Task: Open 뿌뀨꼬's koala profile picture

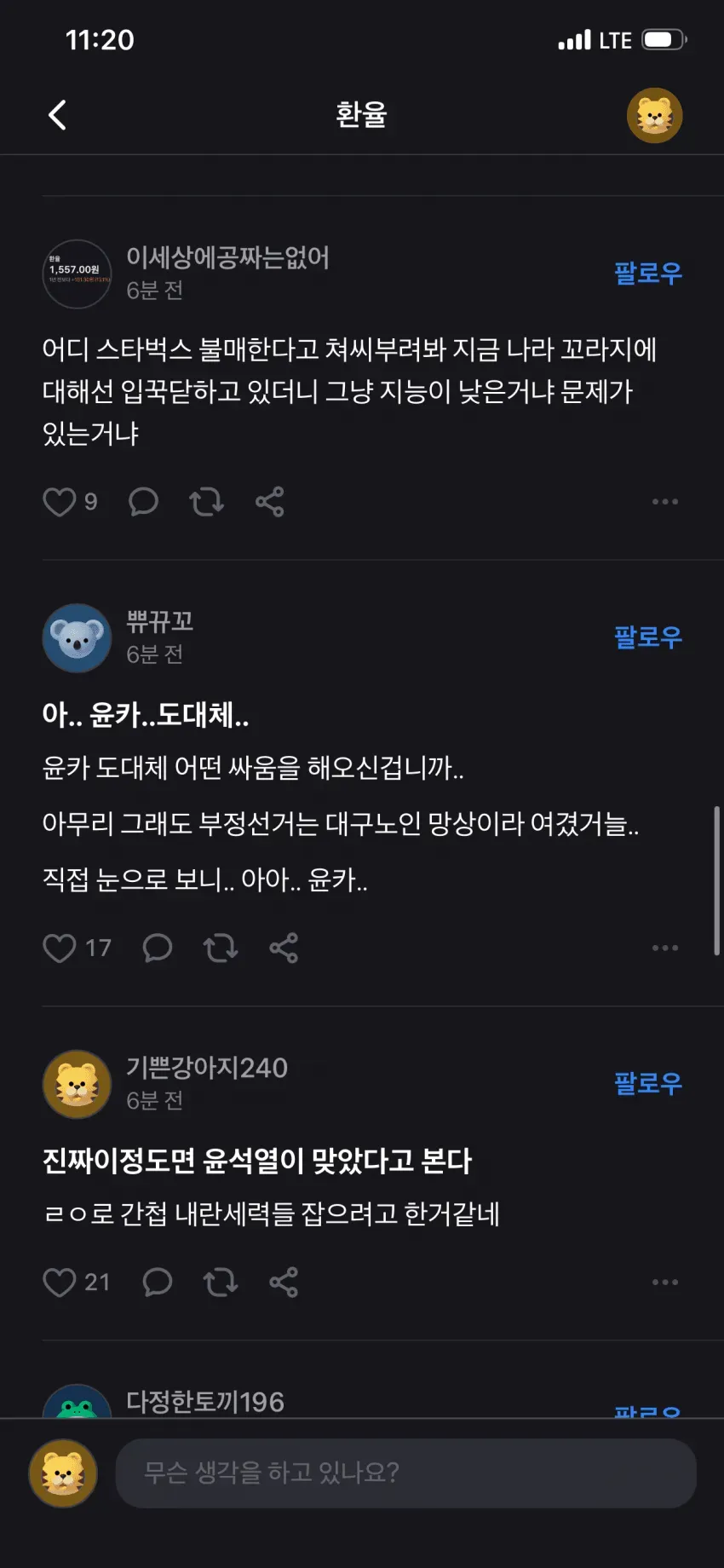Action: [x=77, y=637]
